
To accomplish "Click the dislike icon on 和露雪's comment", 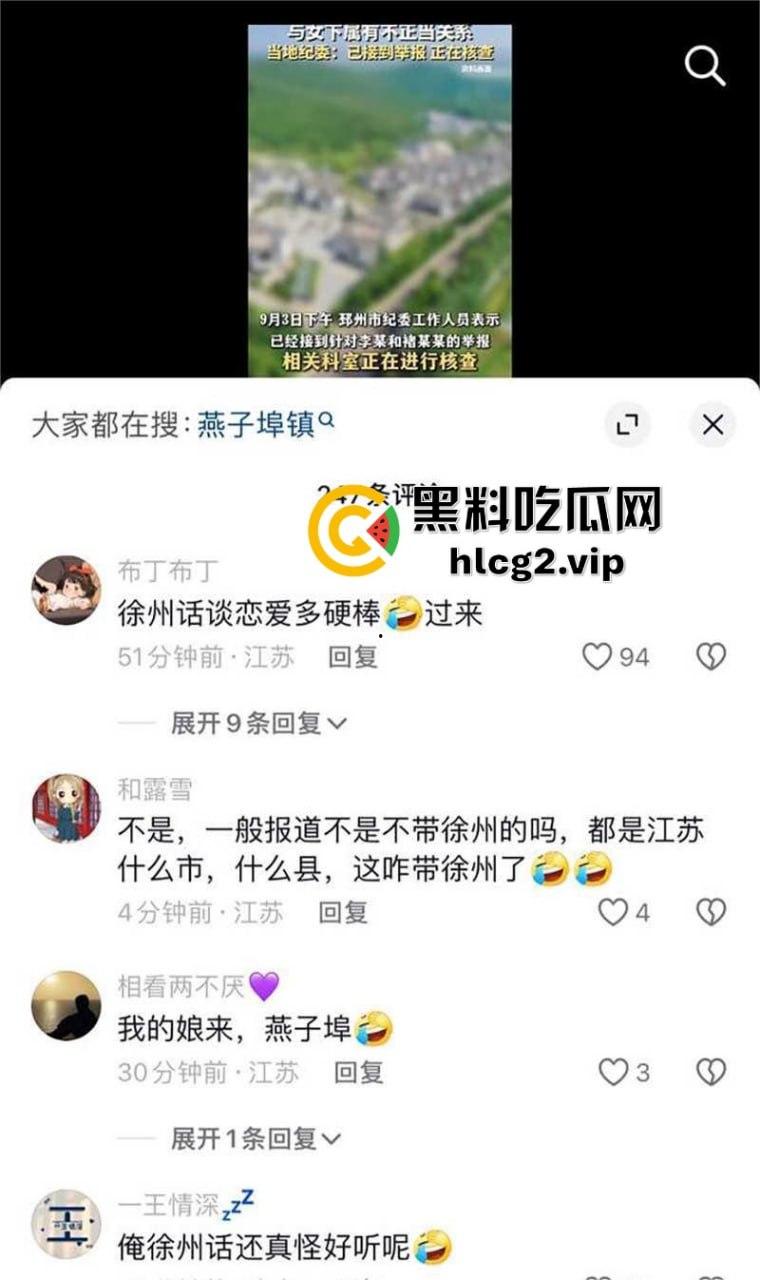I will [x=710, y=911].
